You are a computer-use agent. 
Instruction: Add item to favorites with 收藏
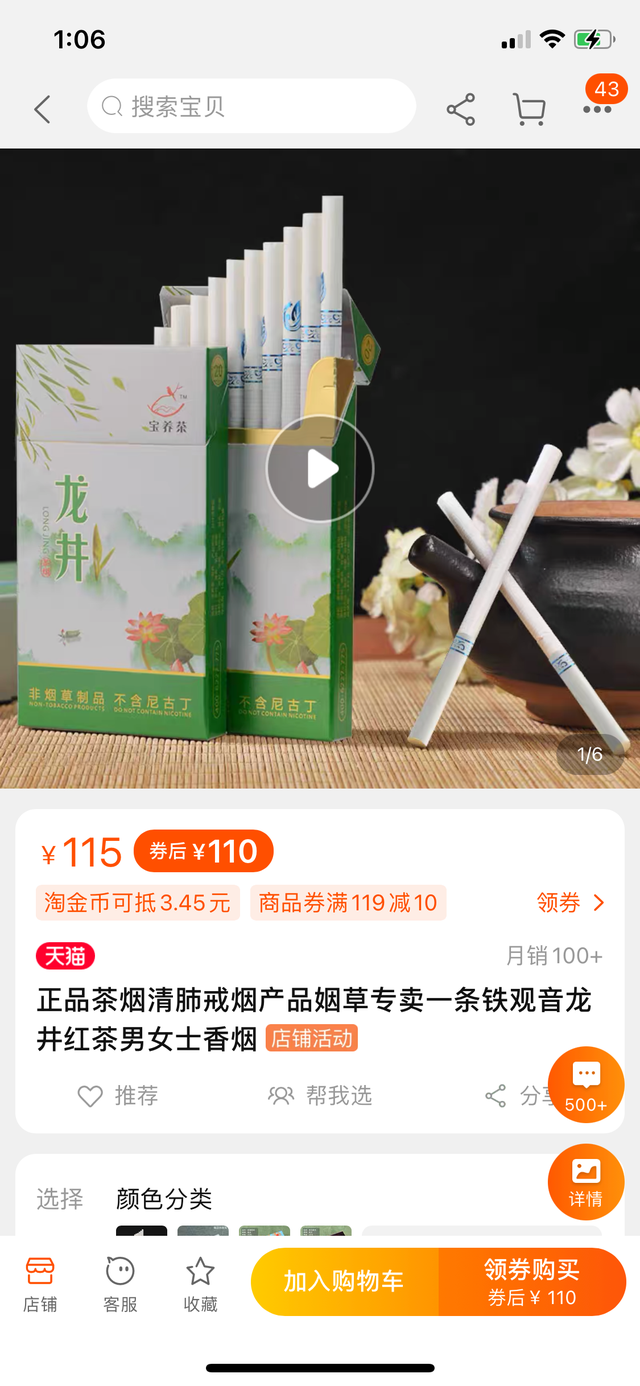coord(201,1285)
